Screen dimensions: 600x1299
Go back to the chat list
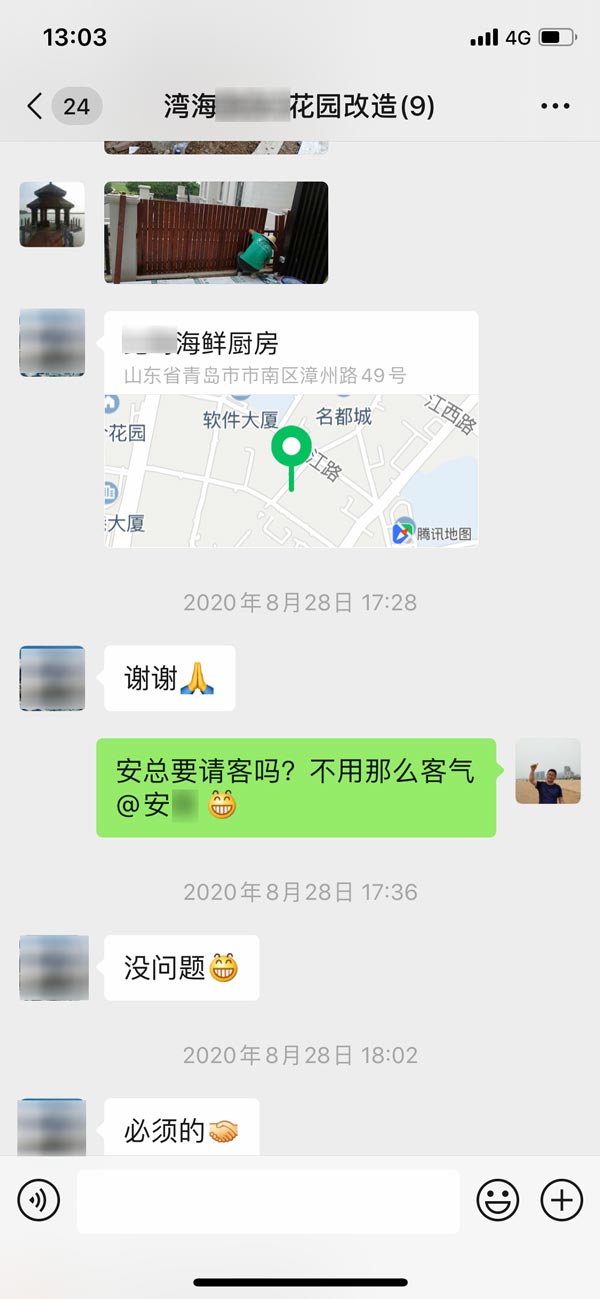point(35,106)
